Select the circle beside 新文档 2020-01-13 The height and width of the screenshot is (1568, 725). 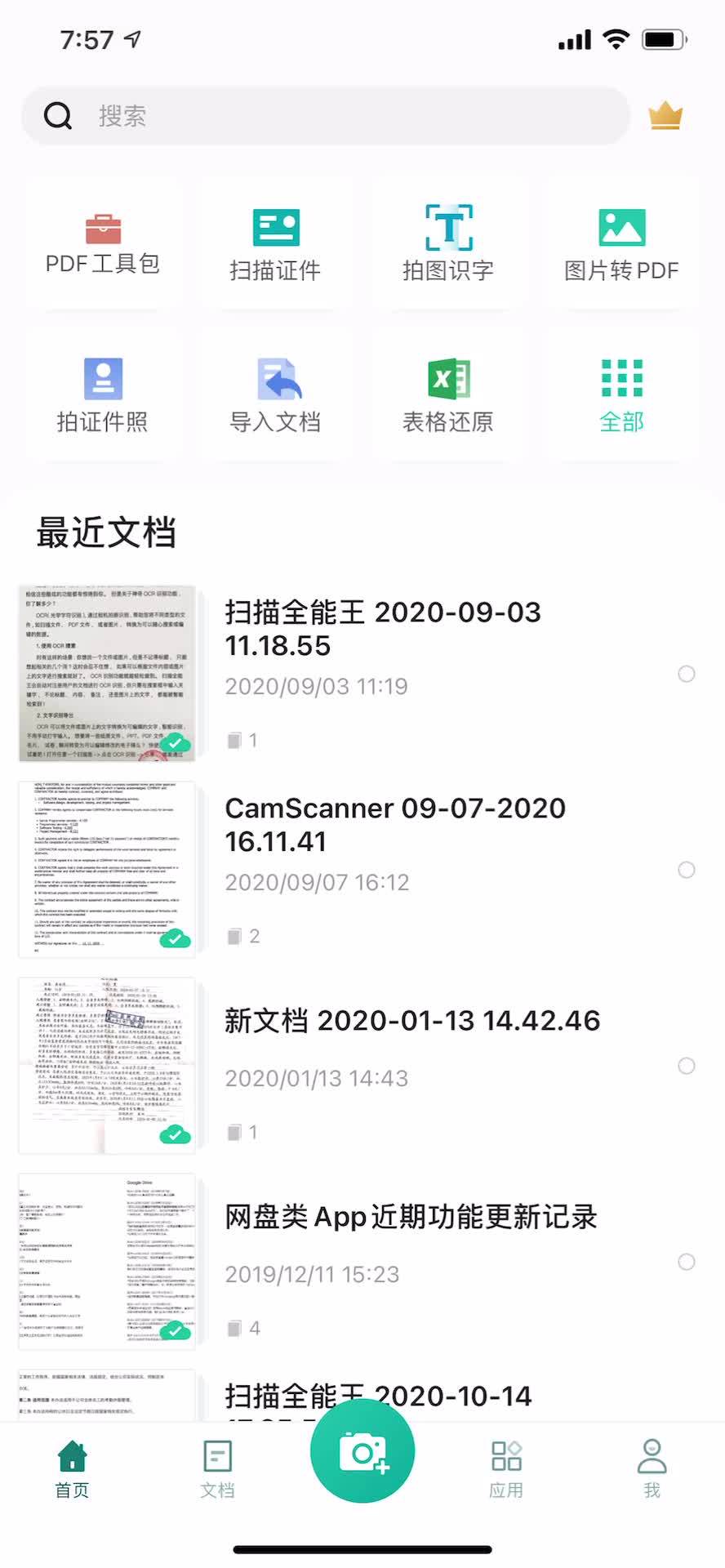click(687, 1066)
